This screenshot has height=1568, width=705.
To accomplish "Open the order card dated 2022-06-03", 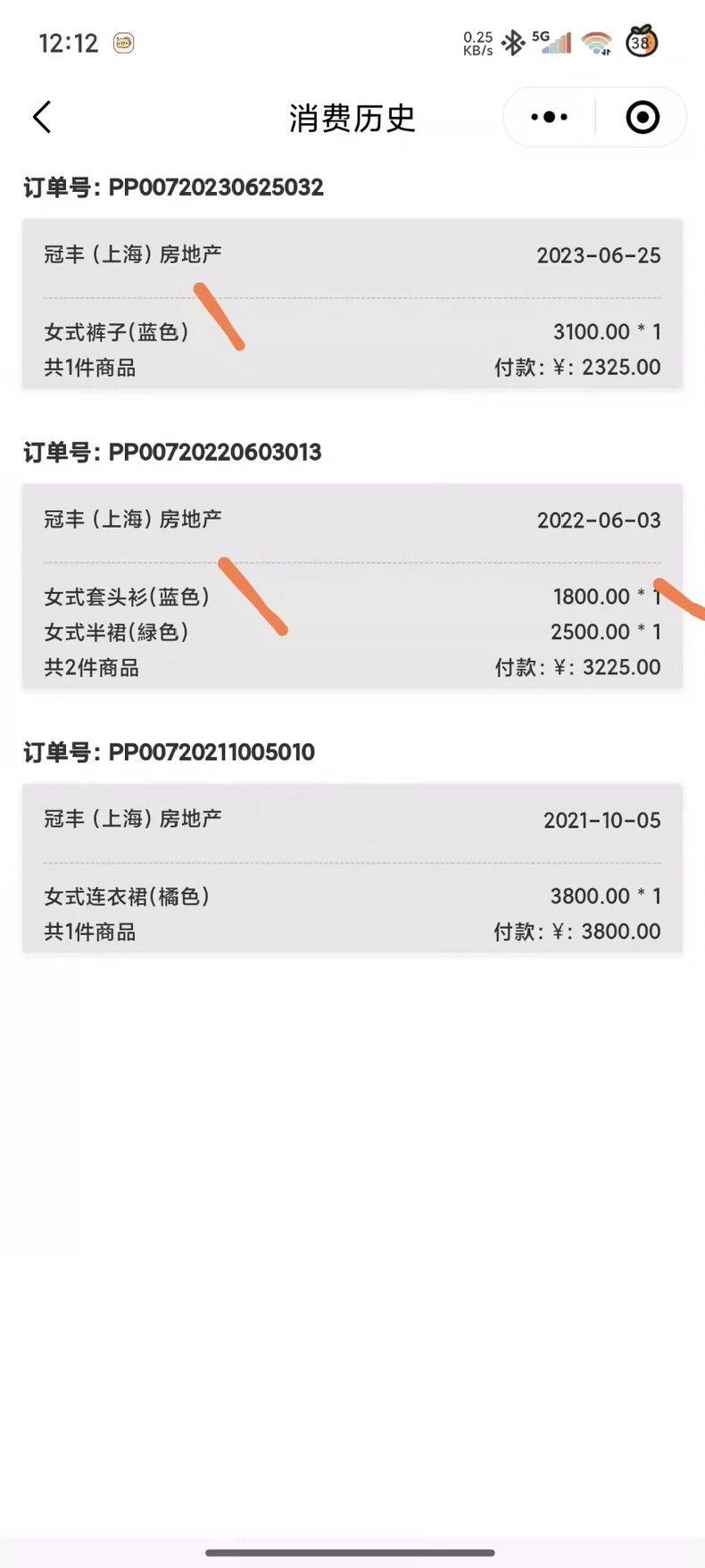I will (352, 587).
